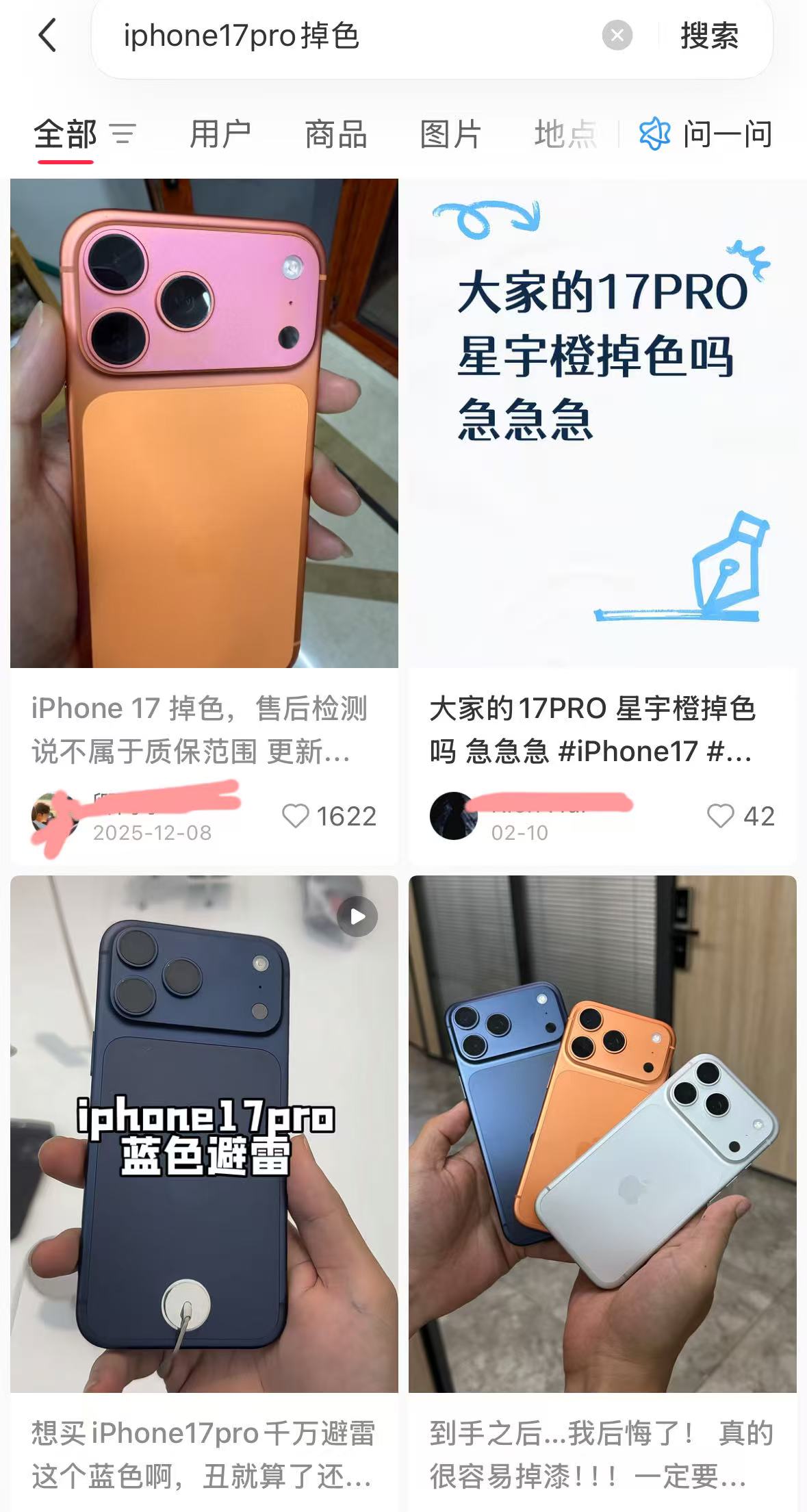Open the video post iphone17pro蓝色避雷

204,1133
